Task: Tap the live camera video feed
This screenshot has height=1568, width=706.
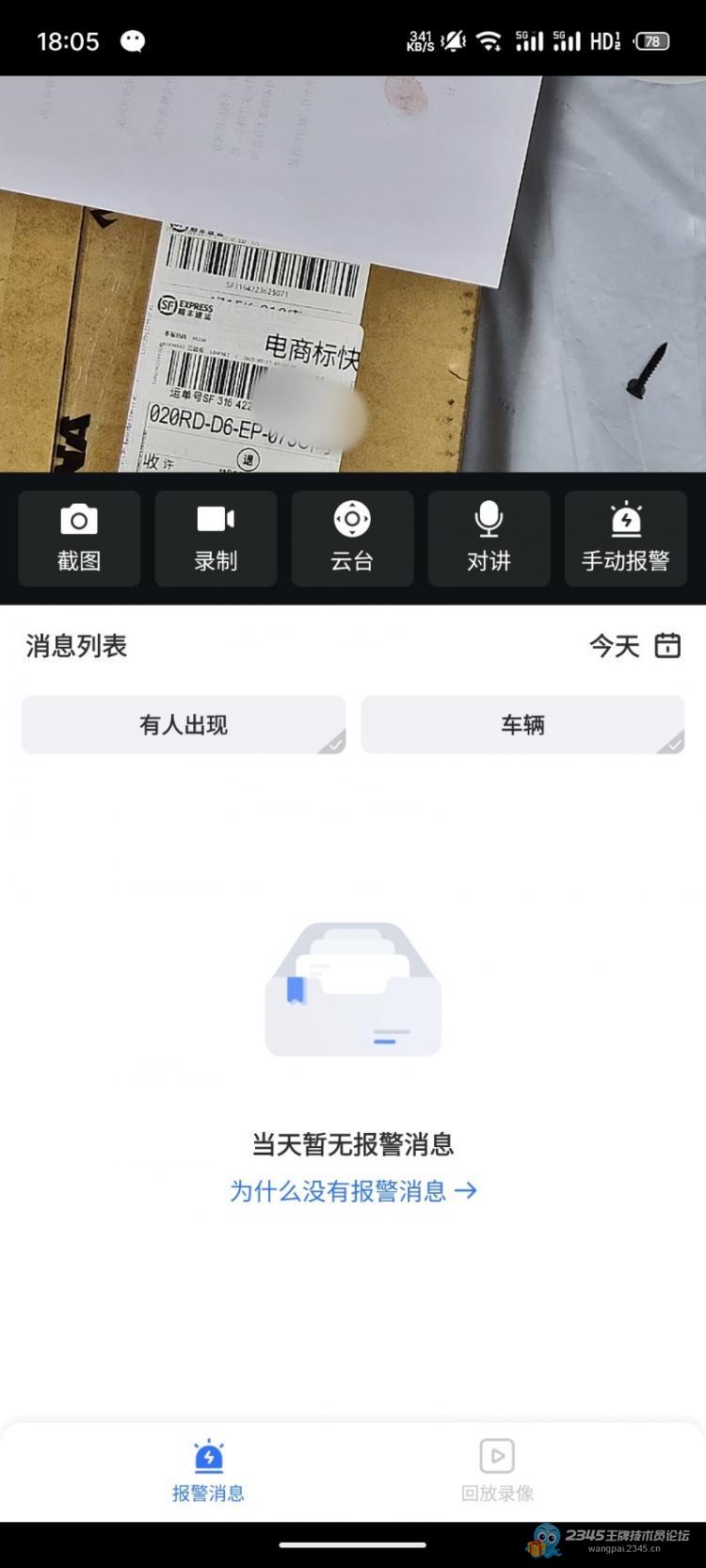Action: coord(353,273)
